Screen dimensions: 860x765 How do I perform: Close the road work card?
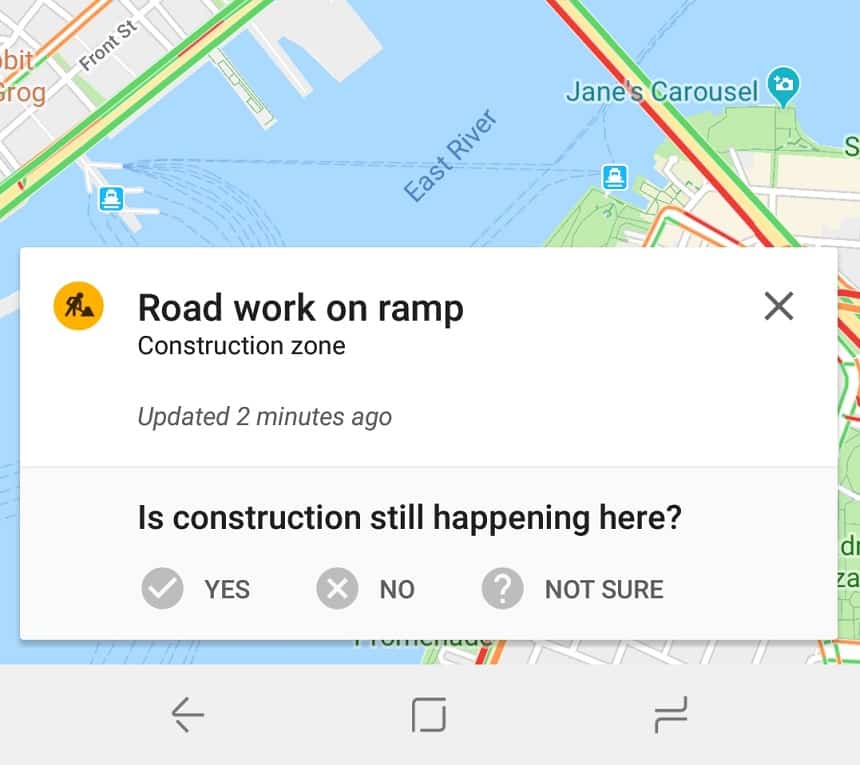778,306
